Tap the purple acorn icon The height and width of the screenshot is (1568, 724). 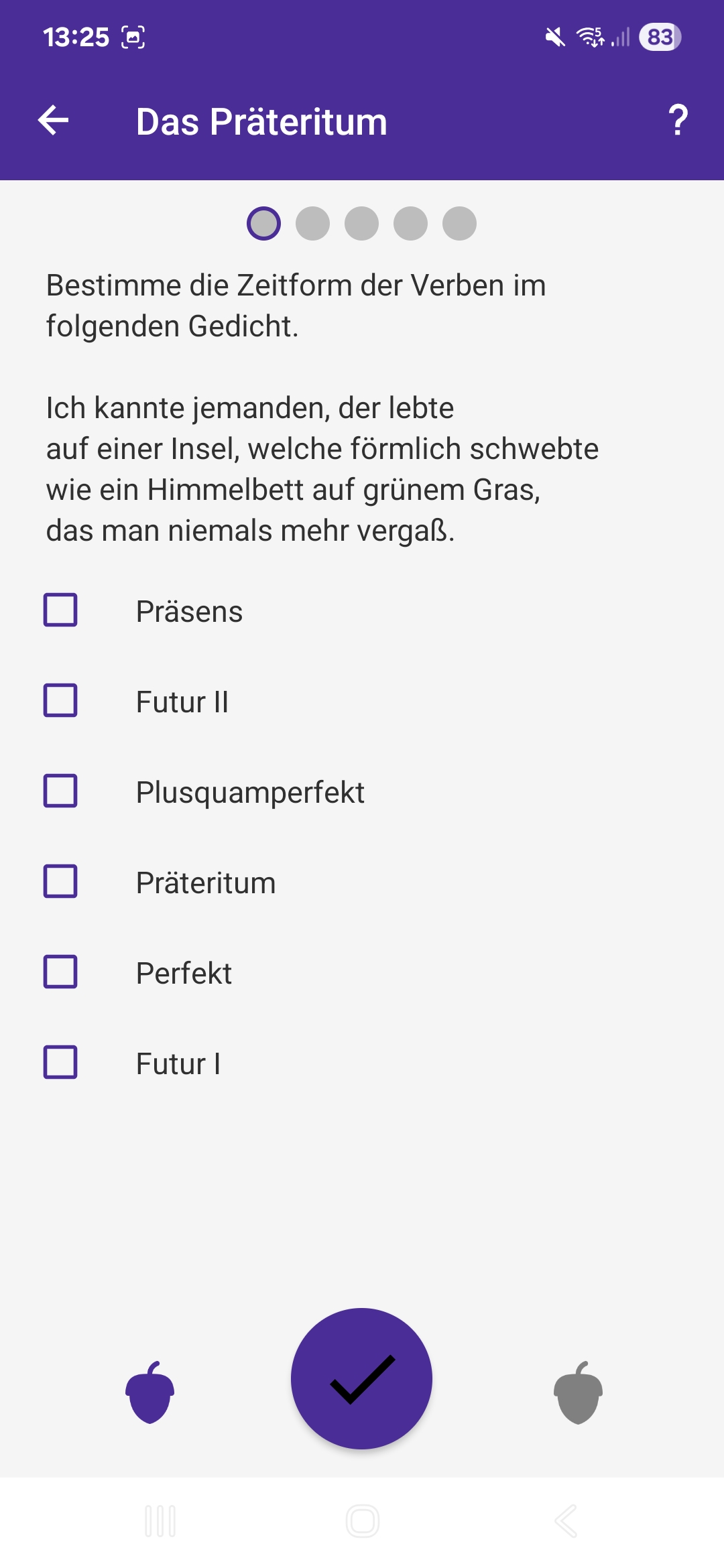pos(150,1392)
